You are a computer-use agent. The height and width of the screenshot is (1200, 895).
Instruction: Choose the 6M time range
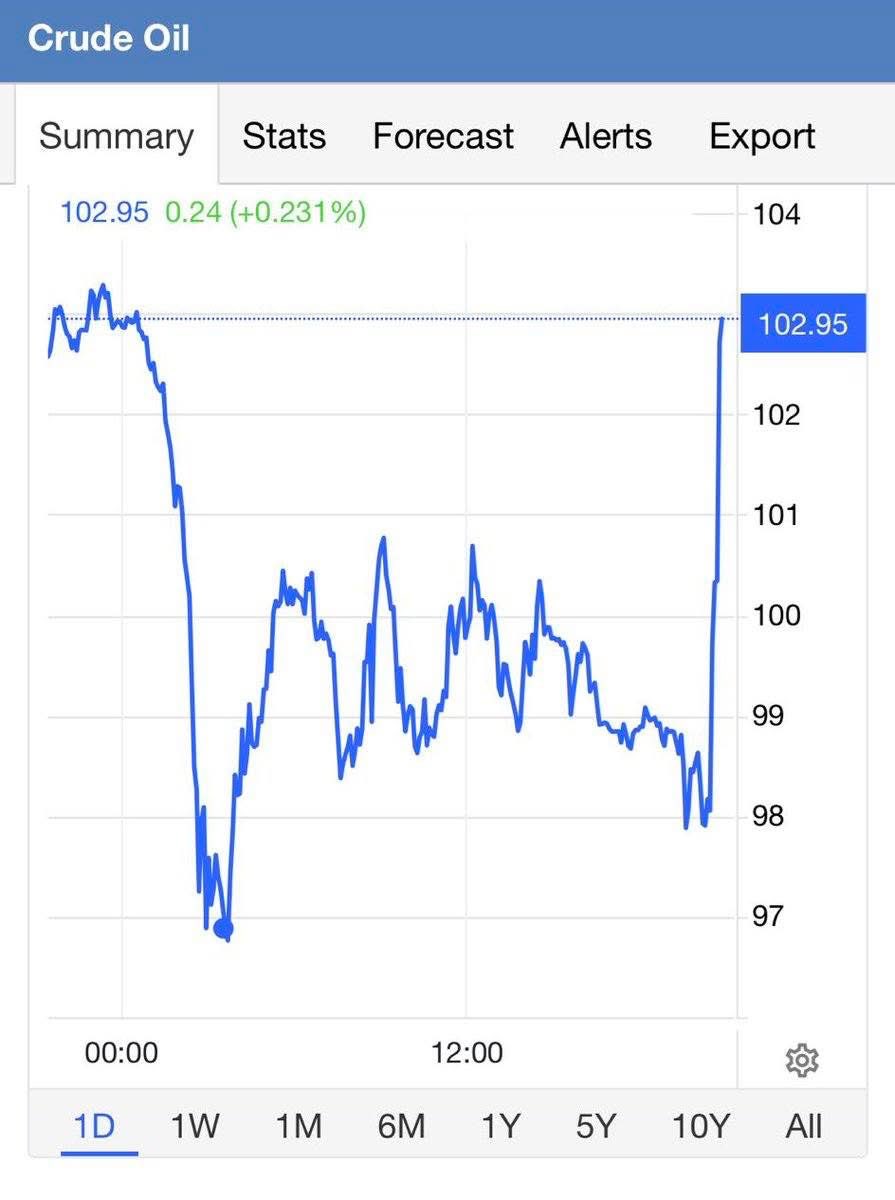[401, 1126]
